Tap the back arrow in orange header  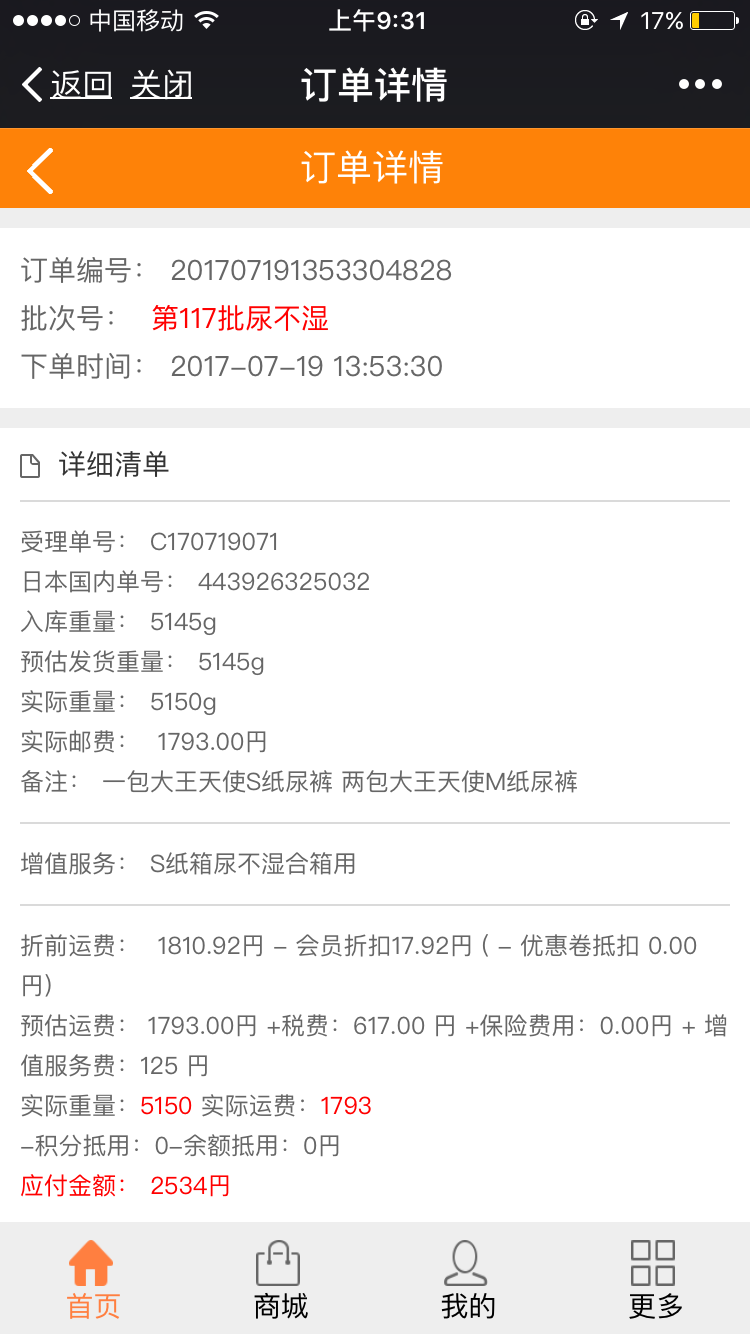(x=40, y=169)
